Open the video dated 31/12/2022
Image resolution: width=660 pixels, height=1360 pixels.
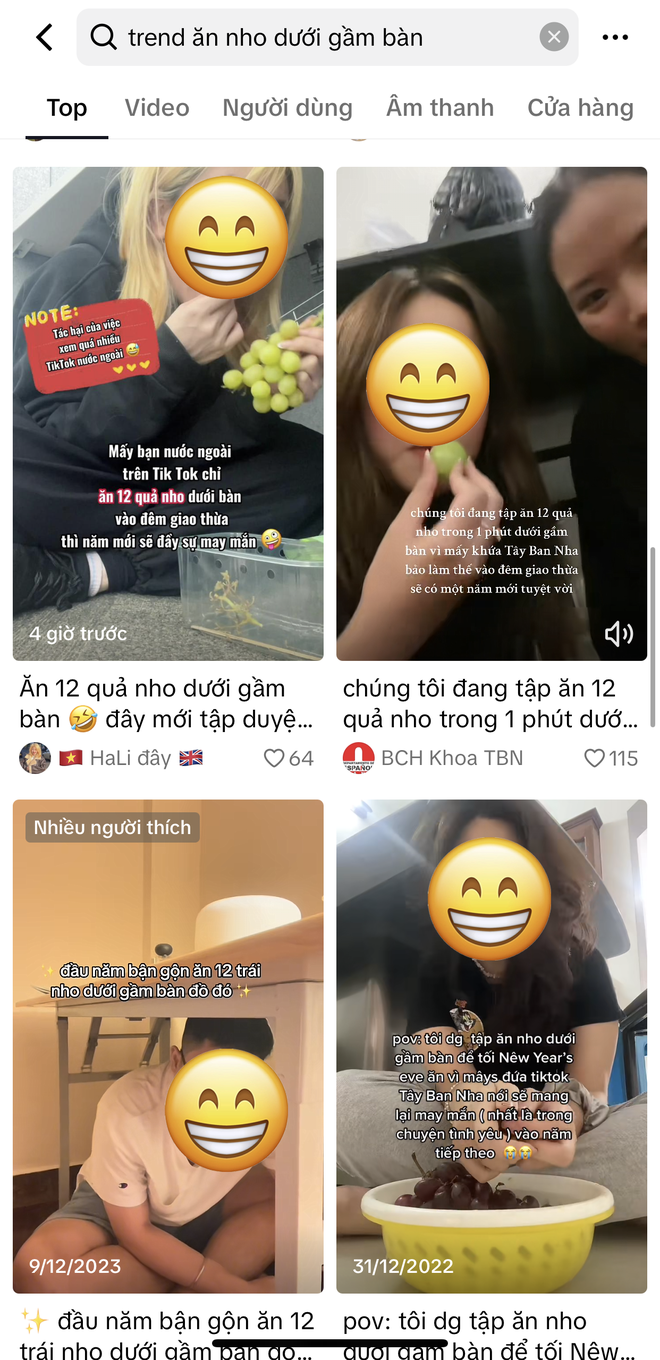[x=491, y=1045]
